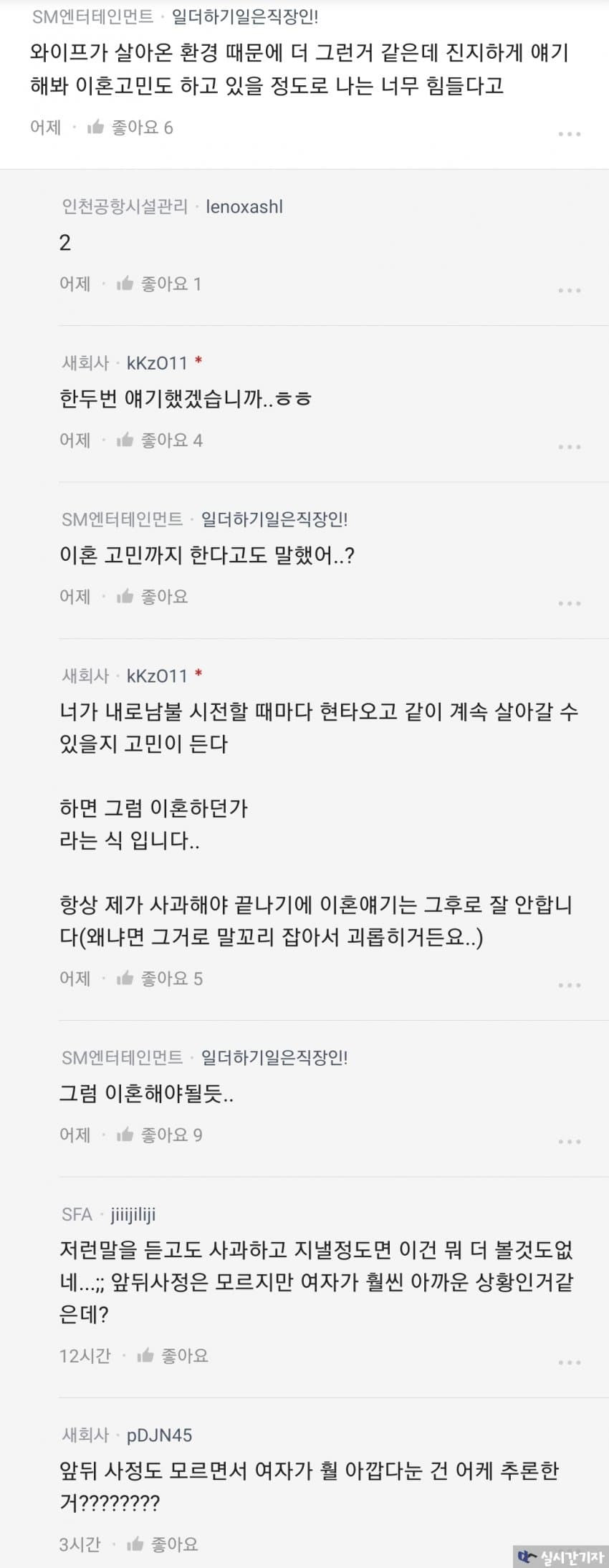
Task: Open overflow menu on the '내로남불' reply
Action: (569, 985)
